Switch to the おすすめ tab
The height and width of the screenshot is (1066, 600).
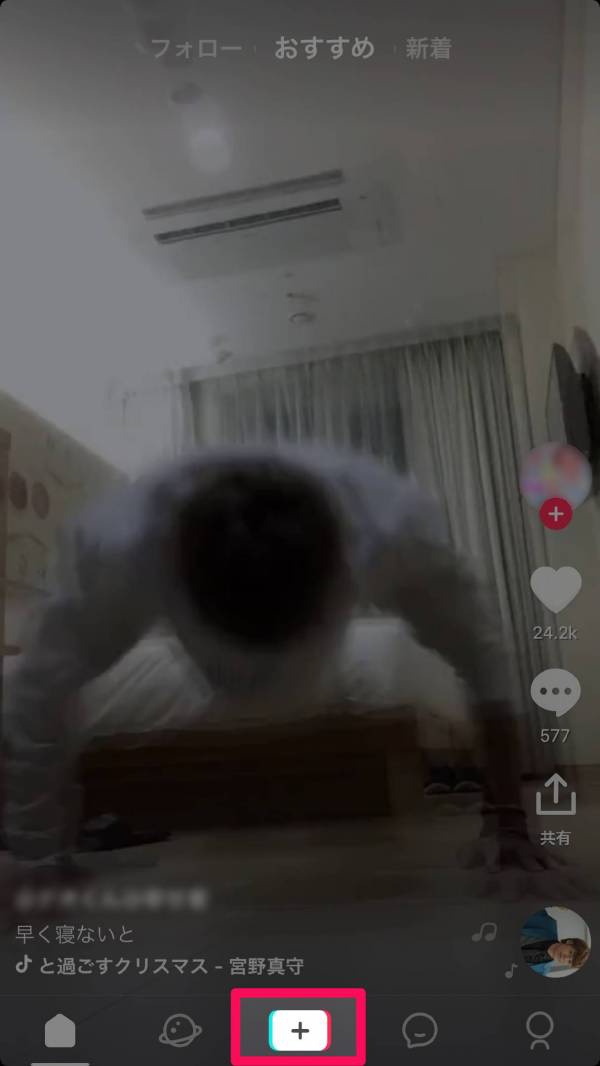click(324, 48)
